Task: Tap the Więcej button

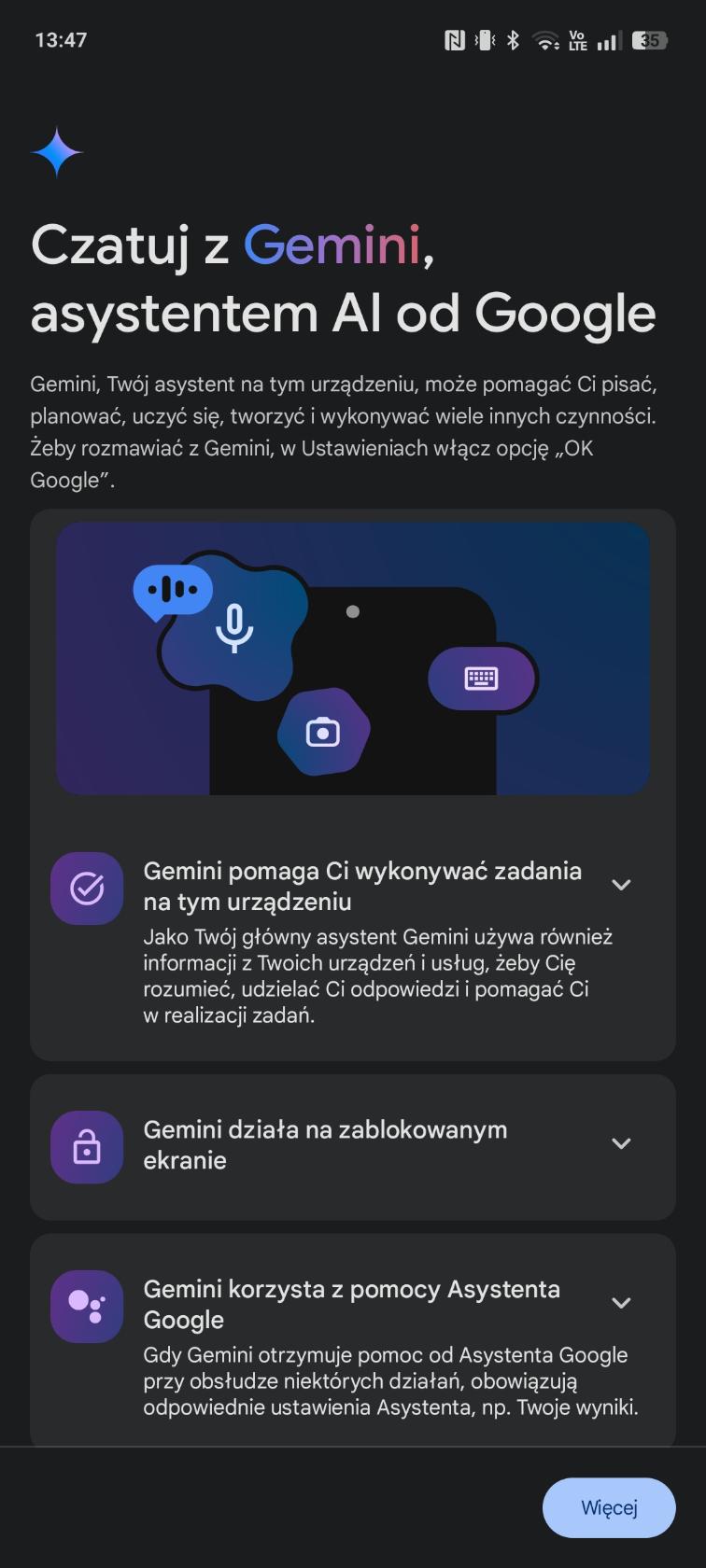Action: 608,1507
